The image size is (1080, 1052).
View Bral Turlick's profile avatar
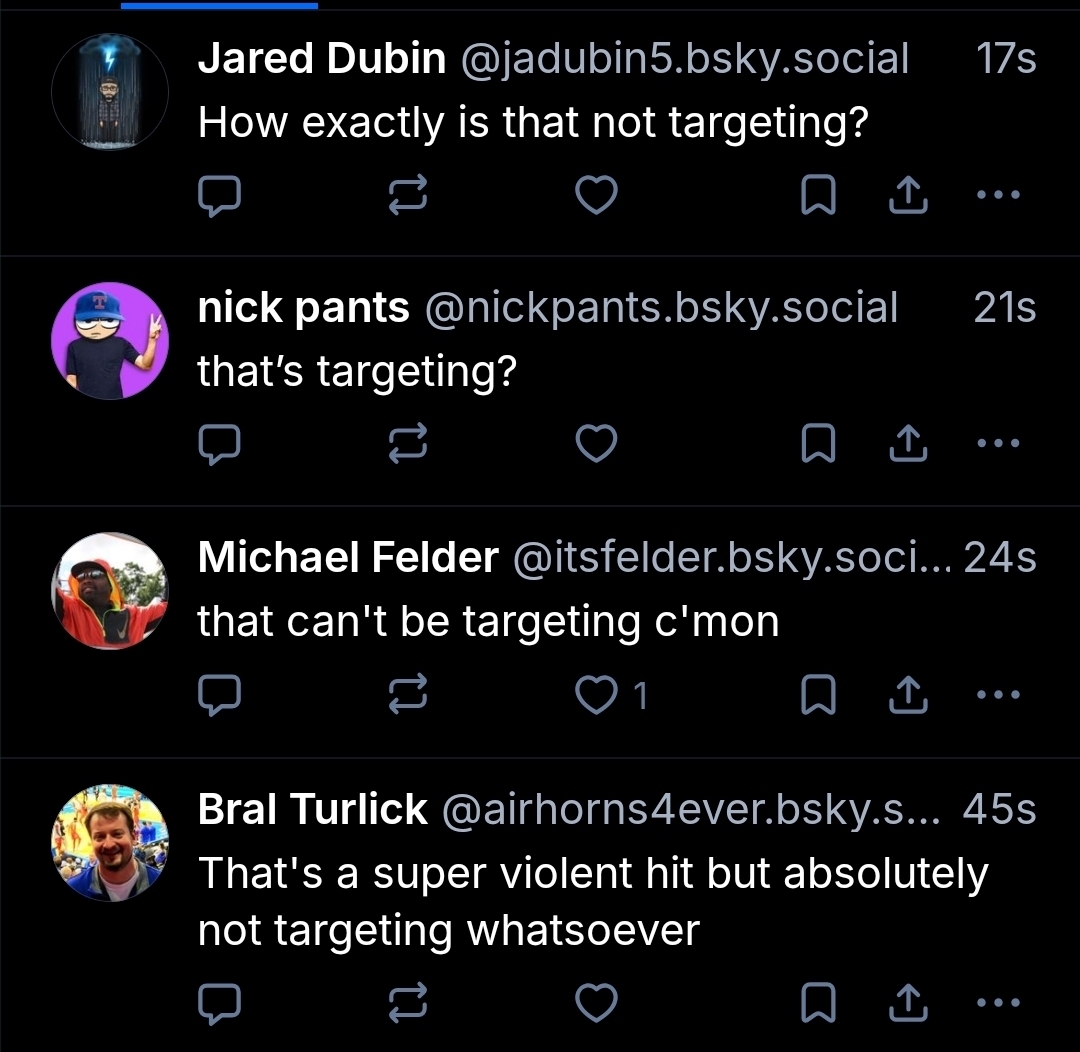(110, 843)
